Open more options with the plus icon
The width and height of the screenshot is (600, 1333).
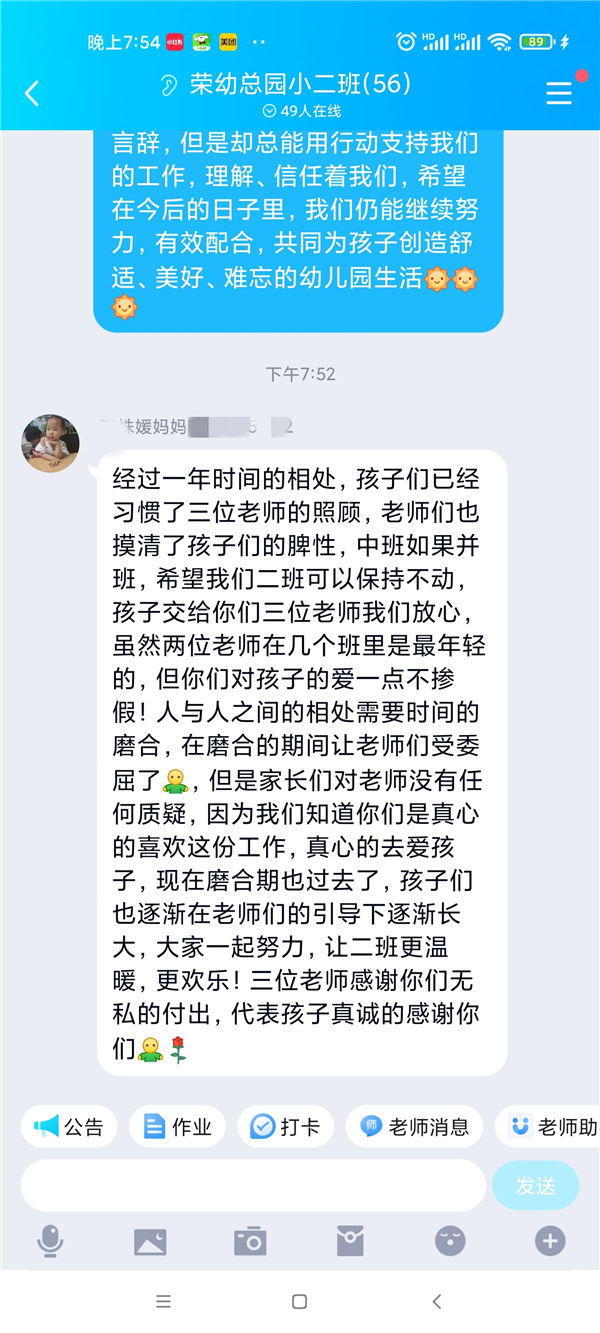point(550,1242)
